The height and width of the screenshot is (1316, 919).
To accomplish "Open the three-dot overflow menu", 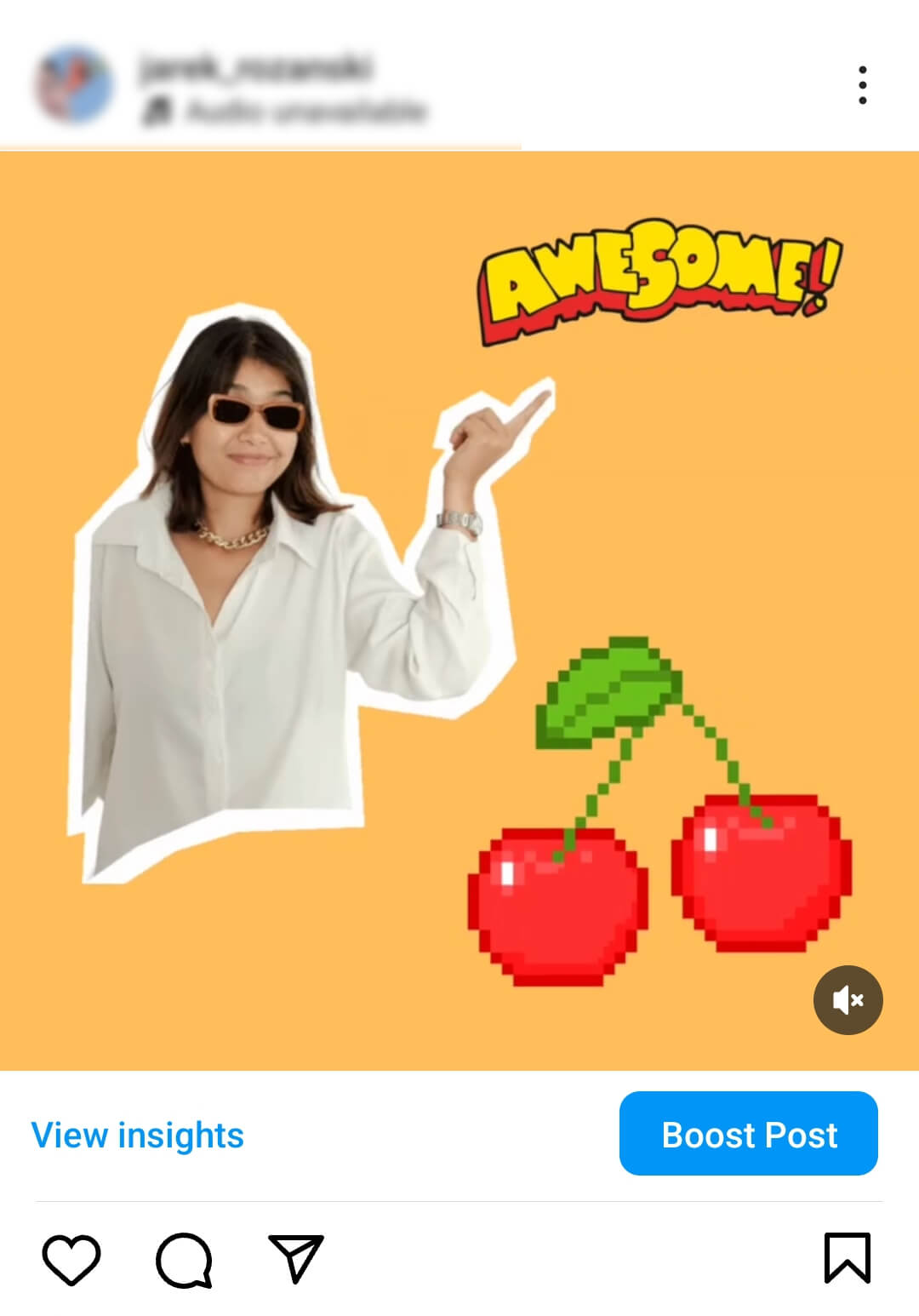I will [x=862, y=85].
